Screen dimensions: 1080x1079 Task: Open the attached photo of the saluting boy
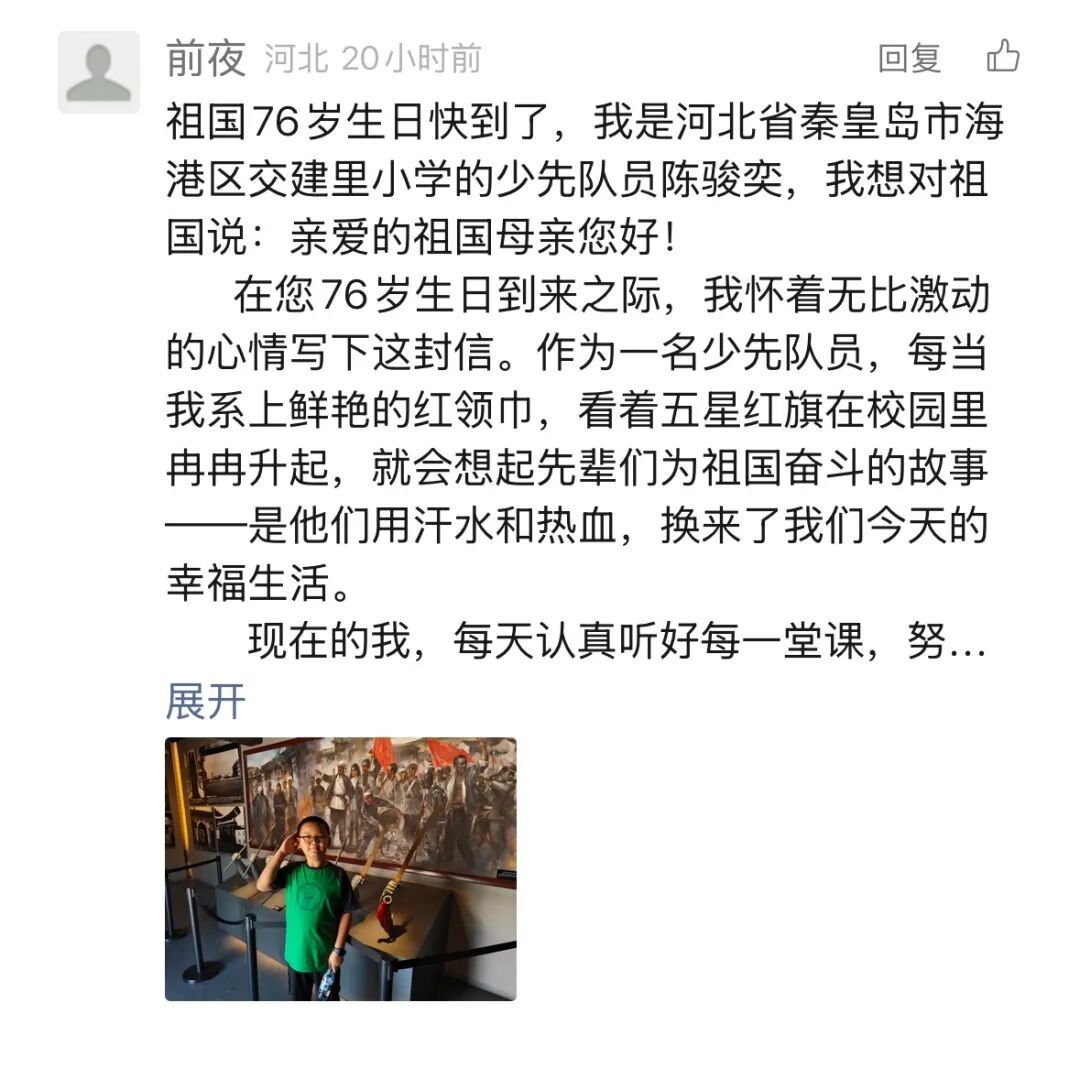point(340,868)
